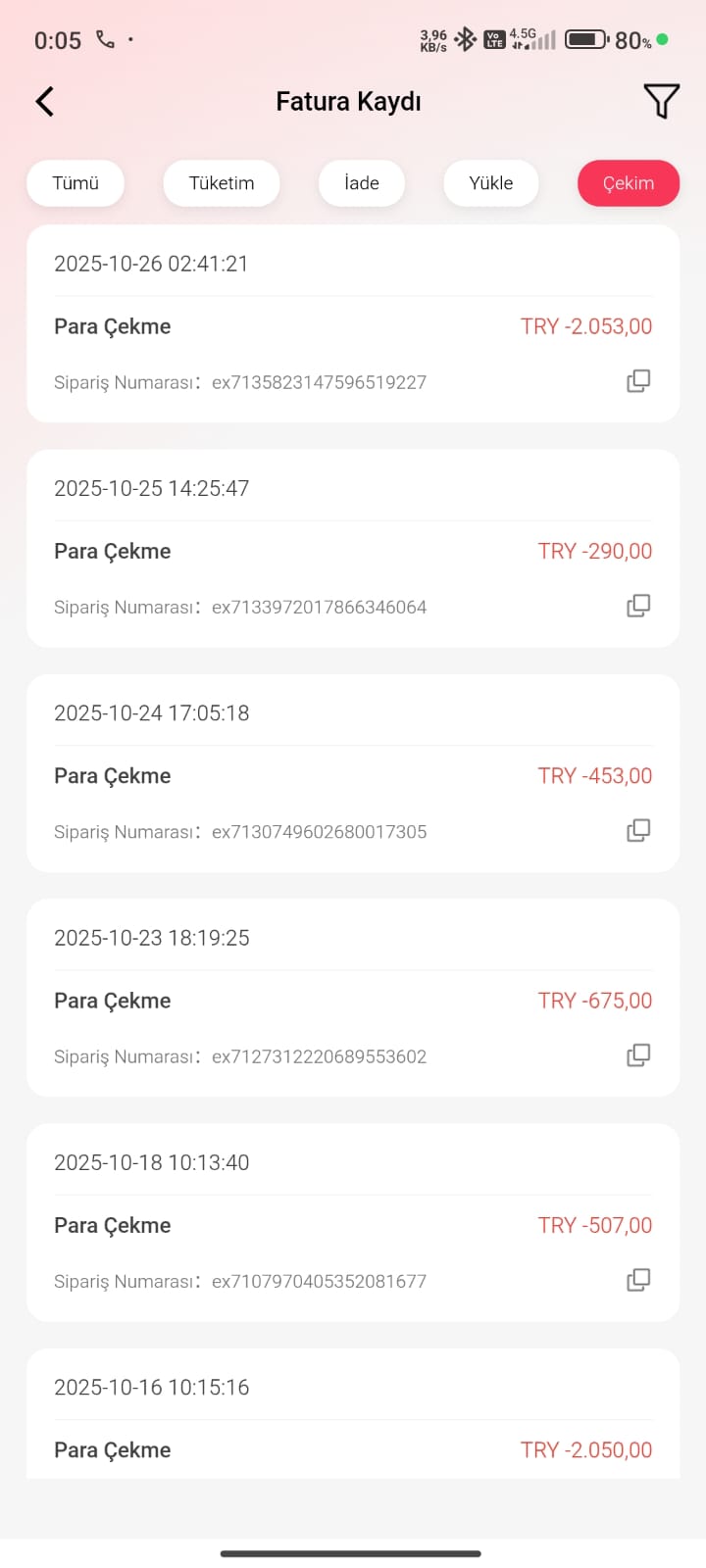Select the Çekim tab
Image resolution: width=706 pixels, height=1568 pixels.
pyautogui.click(x=629, y=183)
